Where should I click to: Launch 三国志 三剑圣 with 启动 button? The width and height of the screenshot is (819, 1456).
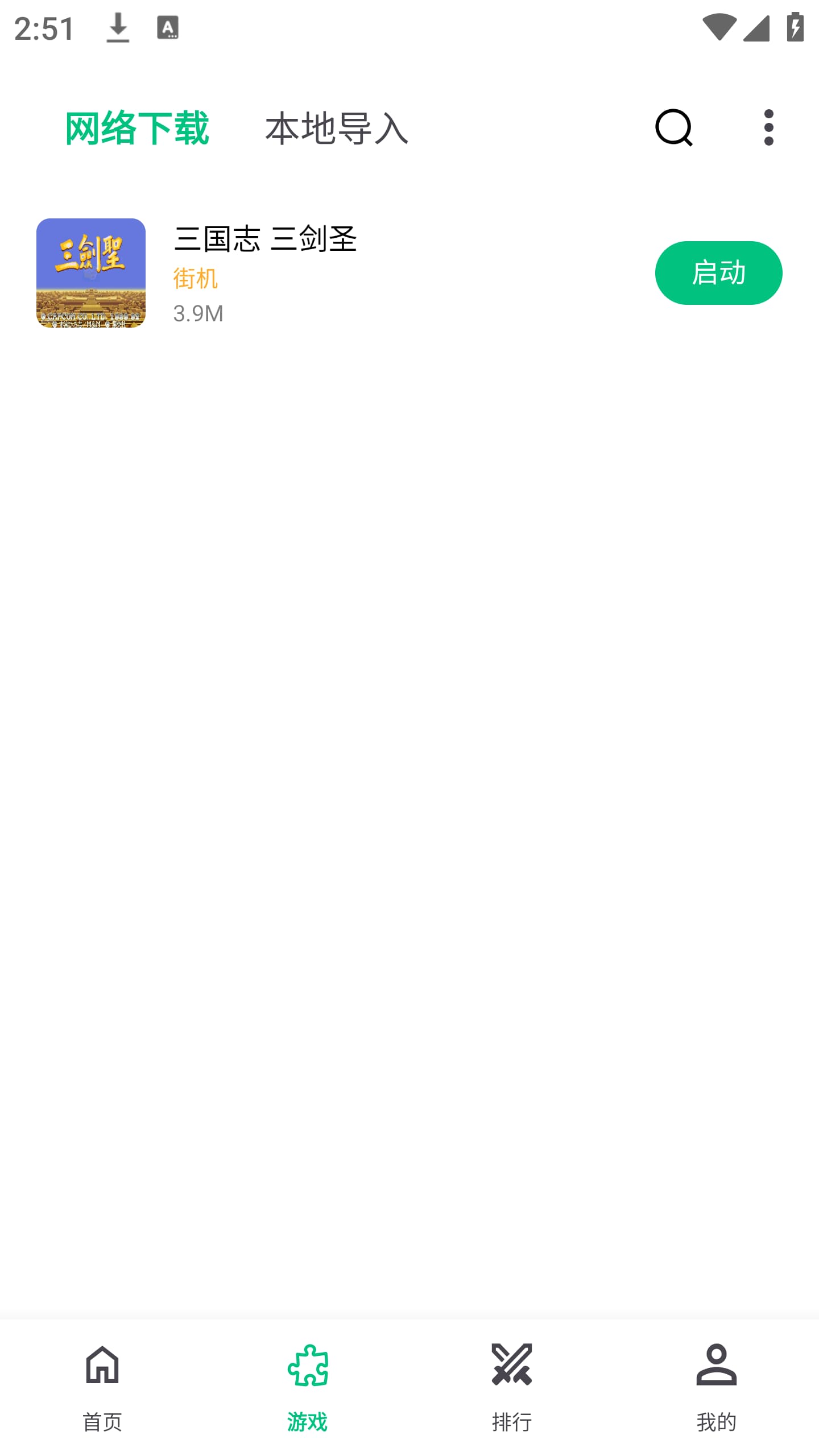(x=718, y=272)
